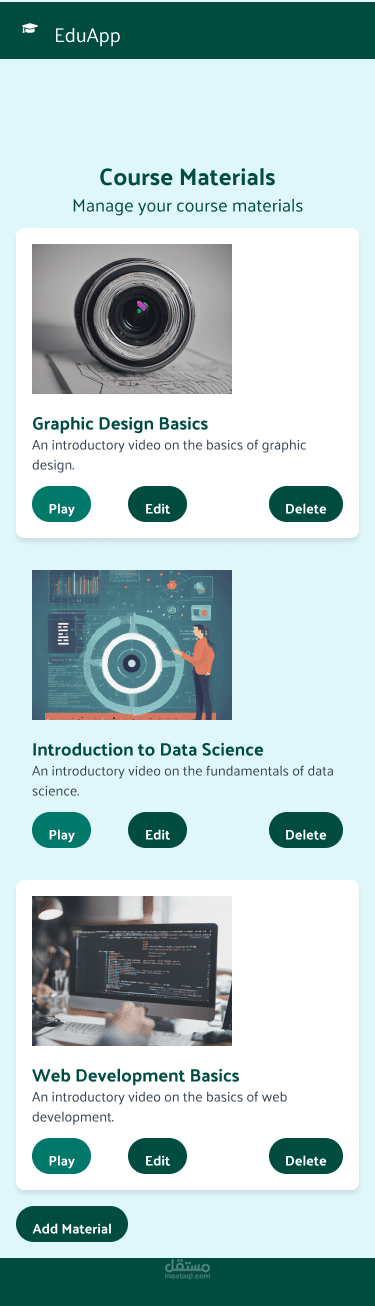Play the Graphic Design Basics video
The image size is (375, 1306).
(x=61, y=504)
